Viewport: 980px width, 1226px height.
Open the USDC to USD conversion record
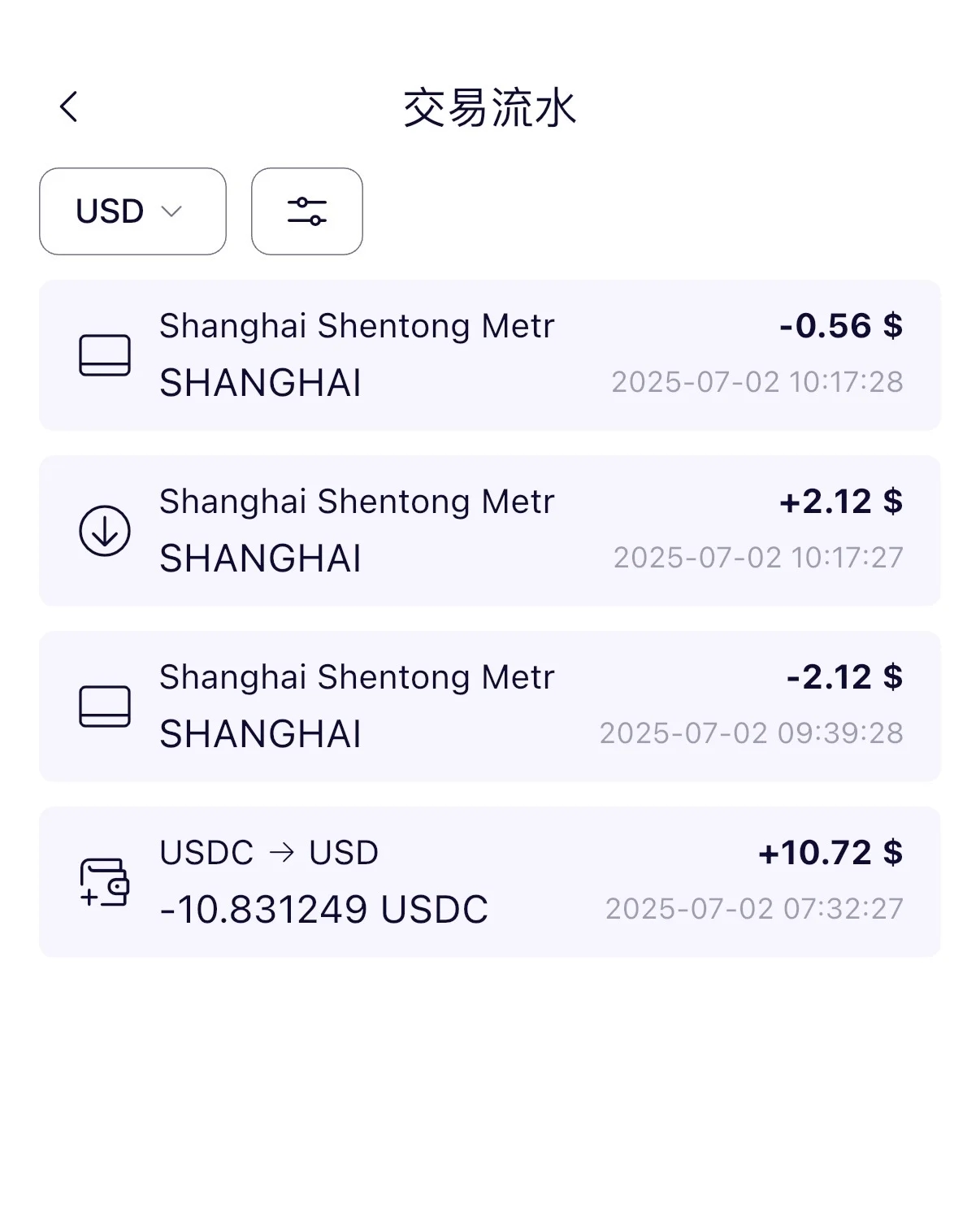click(x=489, y=882)
